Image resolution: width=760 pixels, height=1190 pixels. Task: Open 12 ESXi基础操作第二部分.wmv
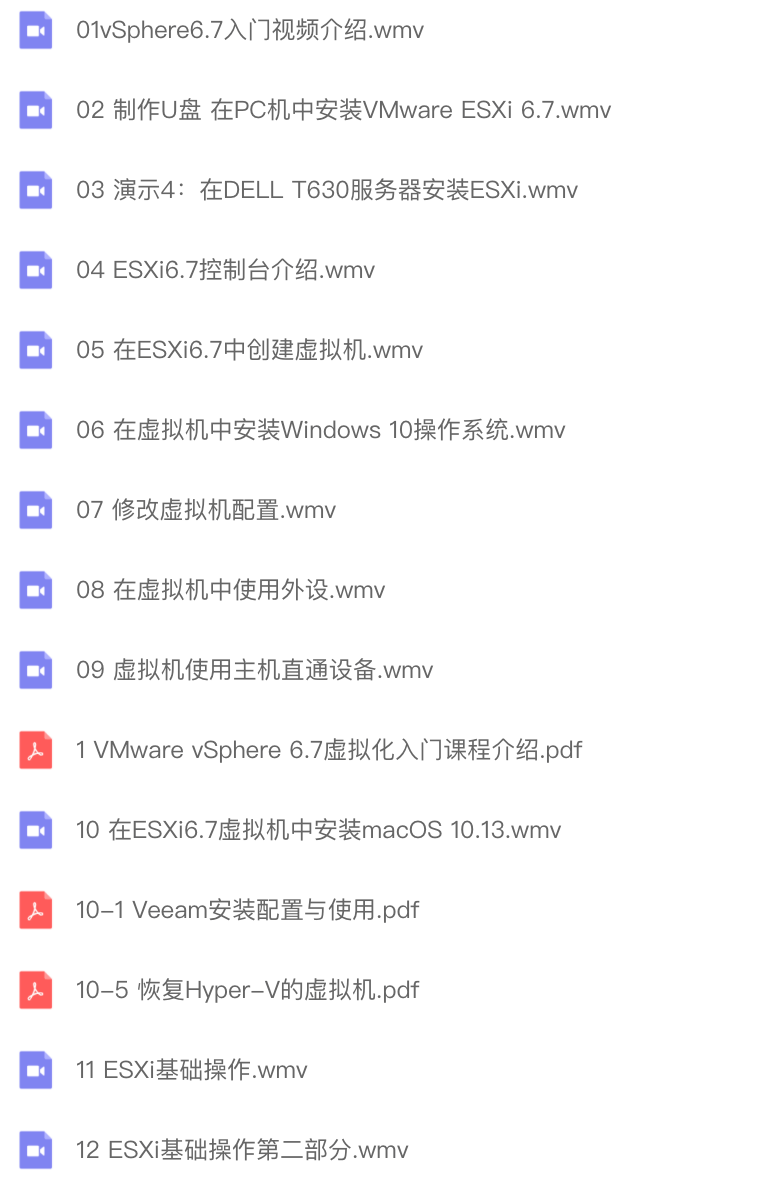click(x=242, y=1150)
